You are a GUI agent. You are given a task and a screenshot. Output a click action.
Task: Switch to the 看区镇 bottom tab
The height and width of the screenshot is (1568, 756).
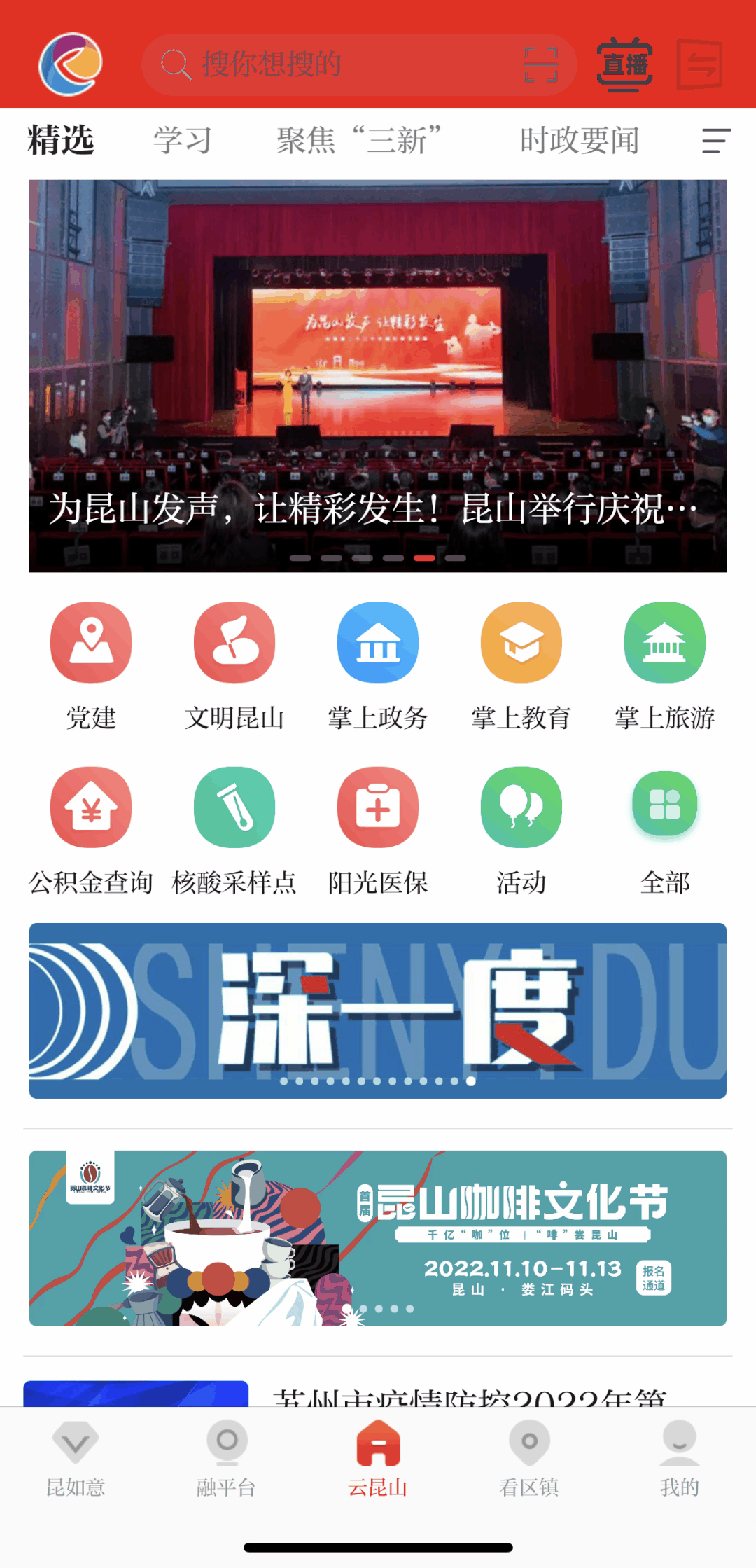(x=529, y=1458)
